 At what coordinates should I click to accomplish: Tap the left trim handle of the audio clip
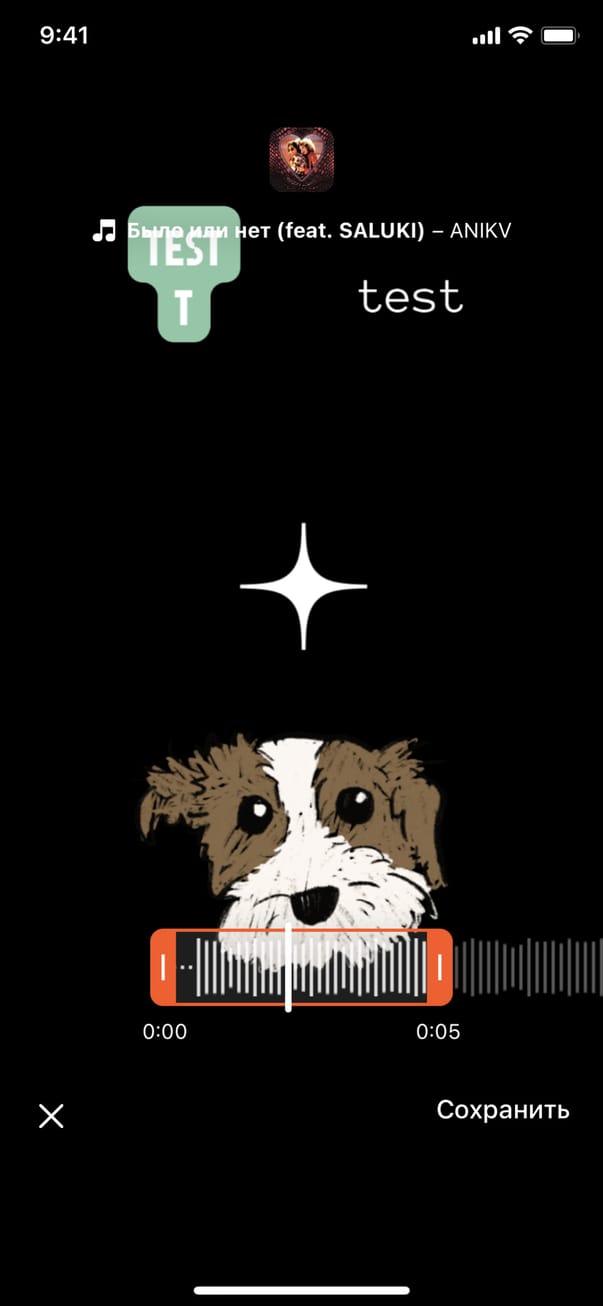pos(163,967)
